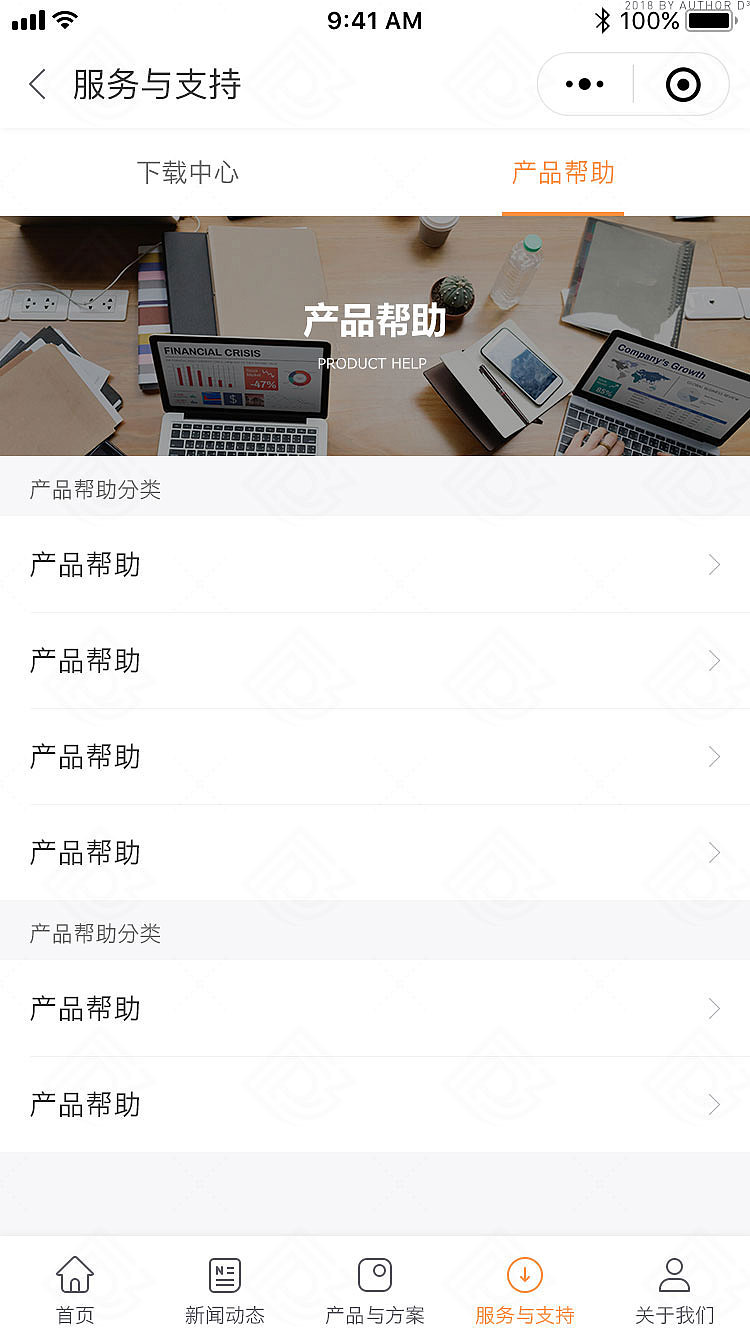This screenshot has width=750, height=1334.
Task: Tap the 新闻动态 news icon
Action: (x=225, y=1275)
